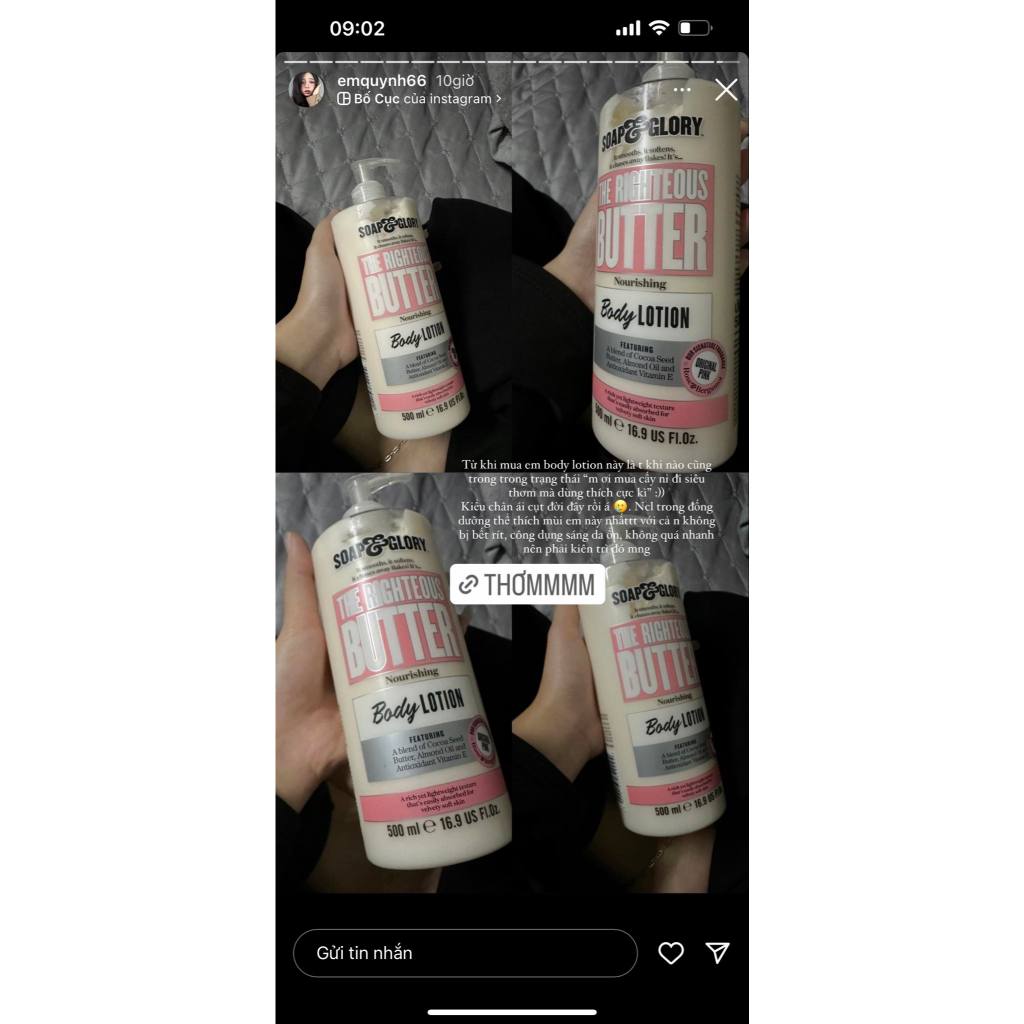Viewport: 1024px width, 1024px height.
Task: Open the THƠMMMM link sticker
Action: (x=527, y=585)
